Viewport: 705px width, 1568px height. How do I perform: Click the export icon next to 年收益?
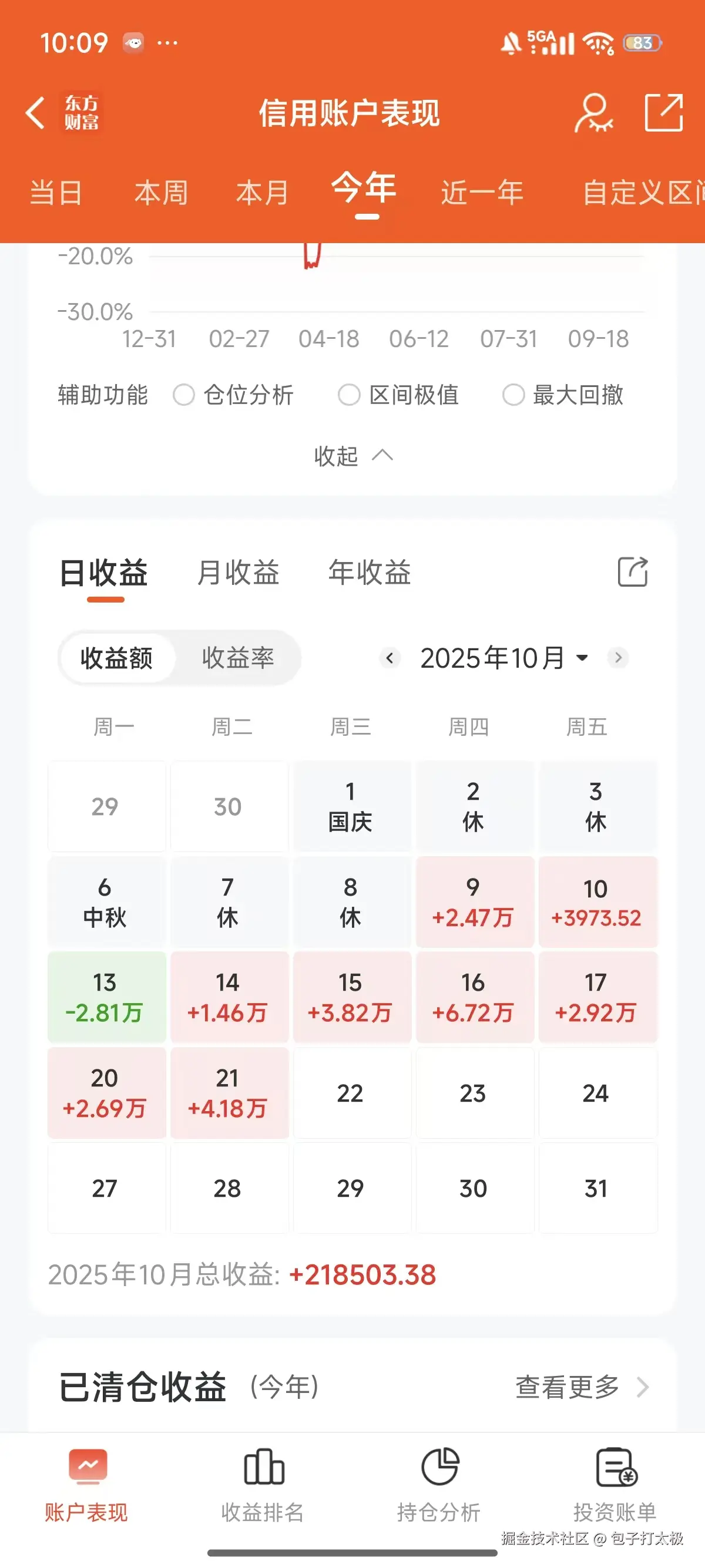click(632, 571)
